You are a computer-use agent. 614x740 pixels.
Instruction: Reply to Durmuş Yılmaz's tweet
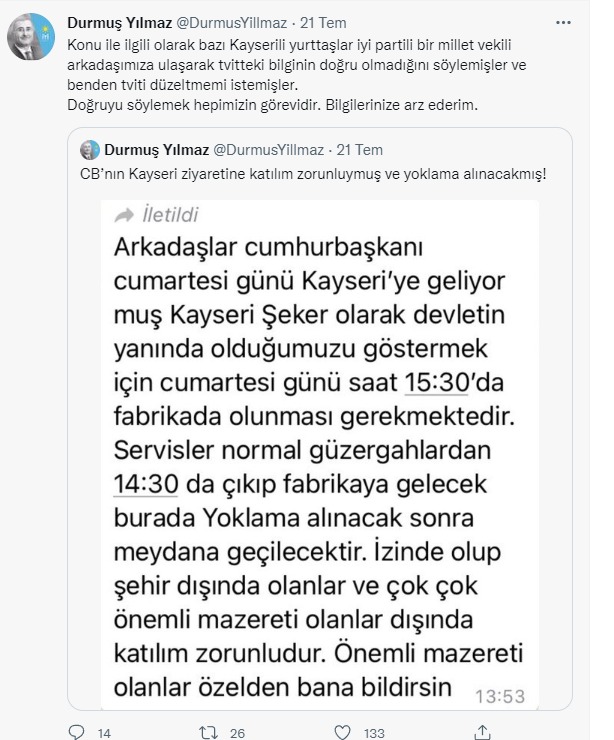76,732
